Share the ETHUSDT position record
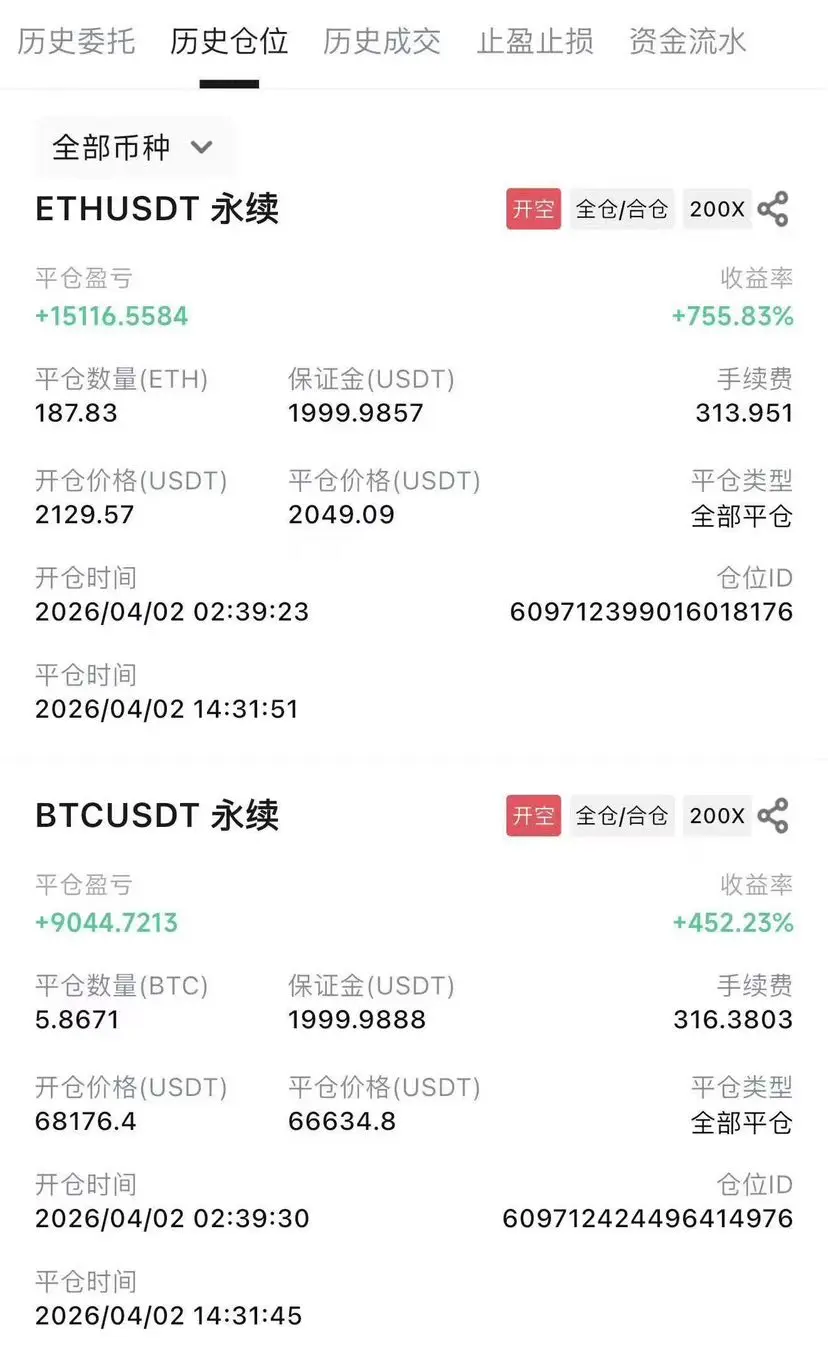This screenshot has width=828, height=1347. [x=773, y=209]
